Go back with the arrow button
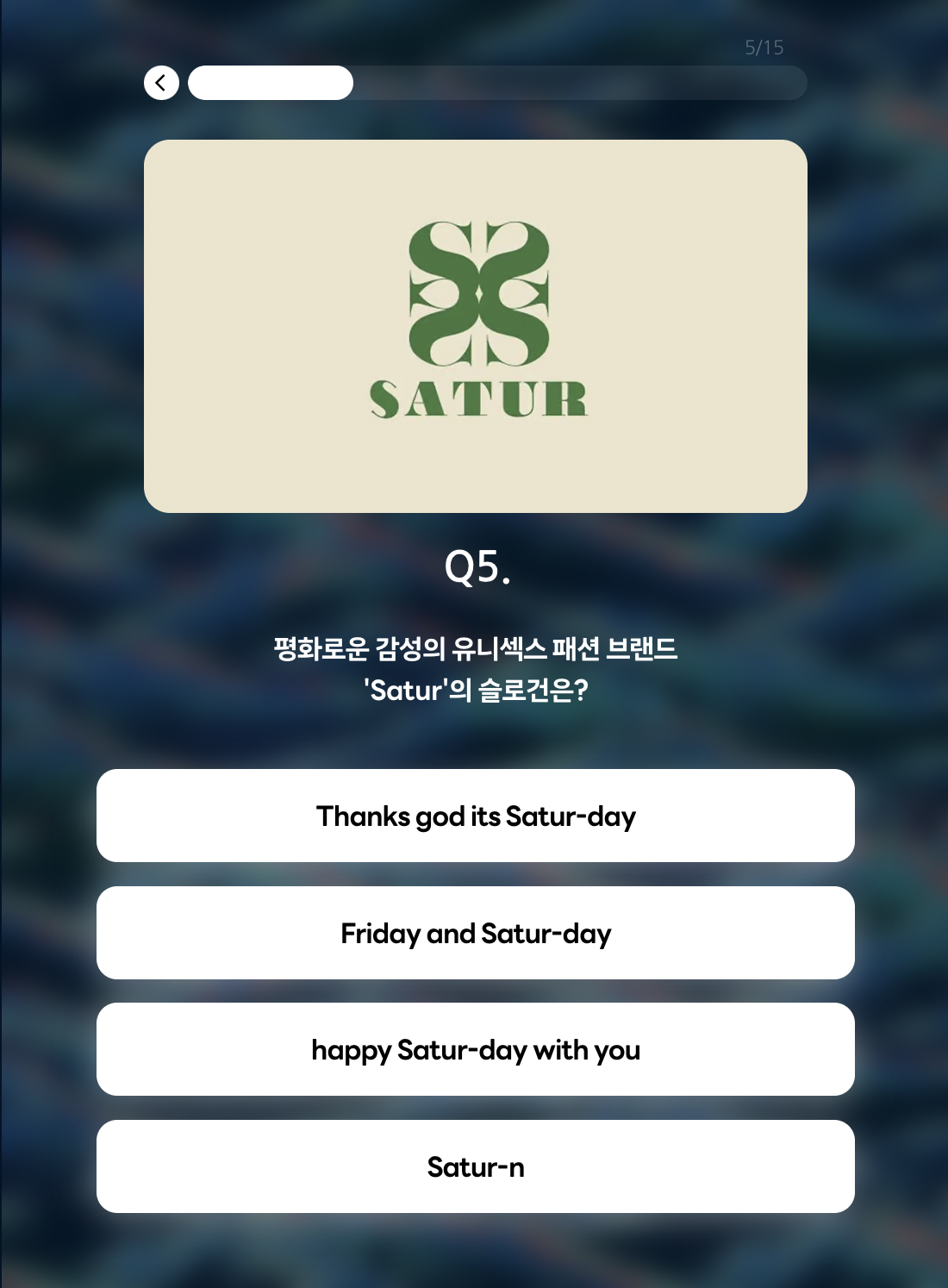Image resolution: width=948 pixels, height=1288 pixels. click(161, 83)
